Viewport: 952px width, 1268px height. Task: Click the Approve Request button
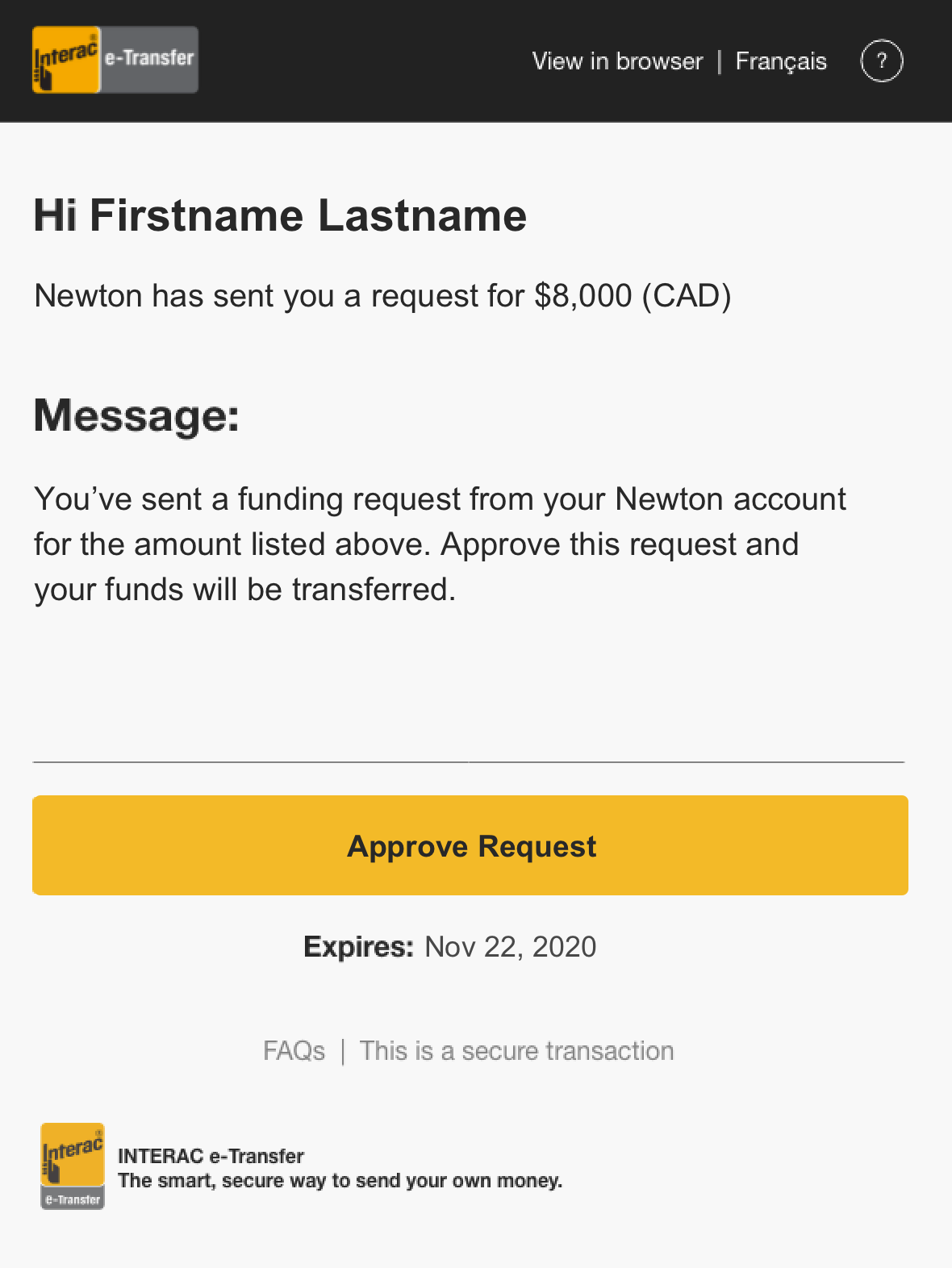tap(470, 845)
